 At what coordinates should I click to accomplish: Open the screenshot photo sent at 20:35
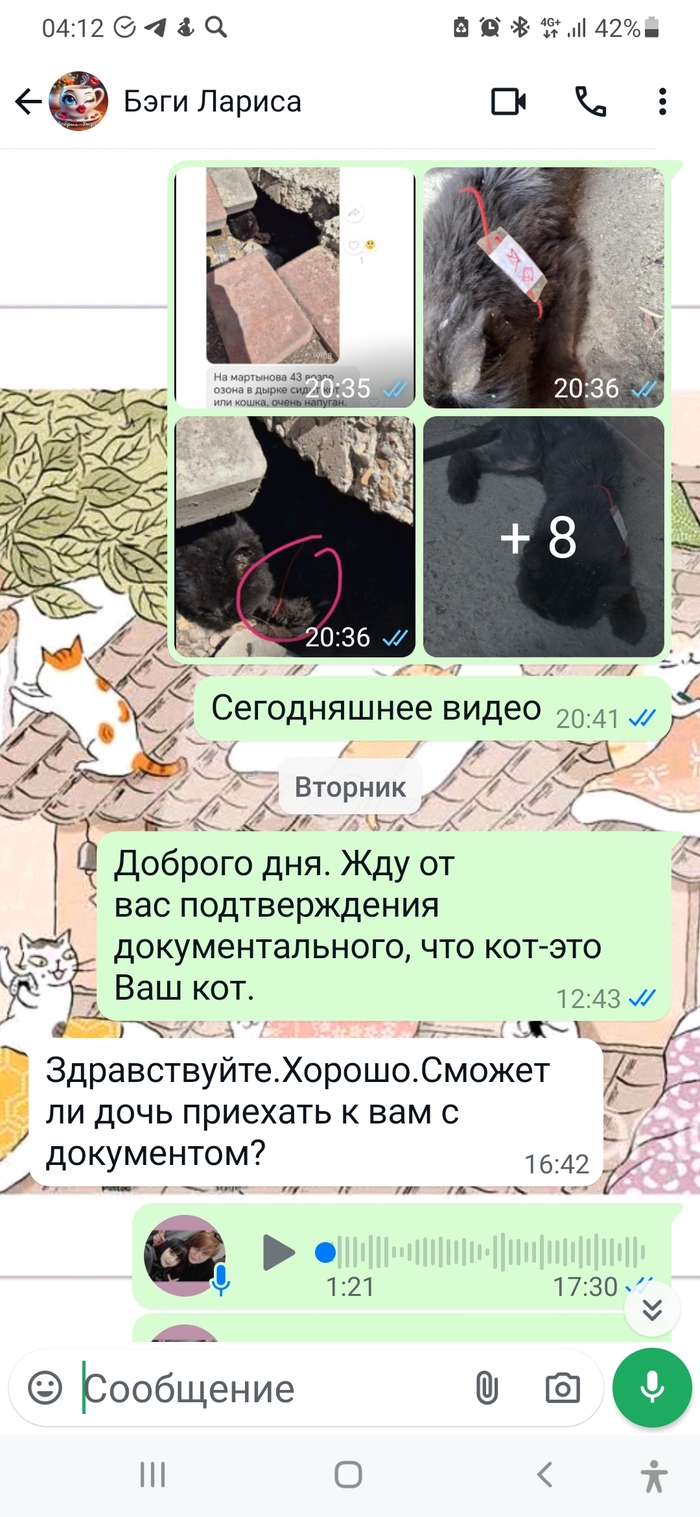point(294,287)
